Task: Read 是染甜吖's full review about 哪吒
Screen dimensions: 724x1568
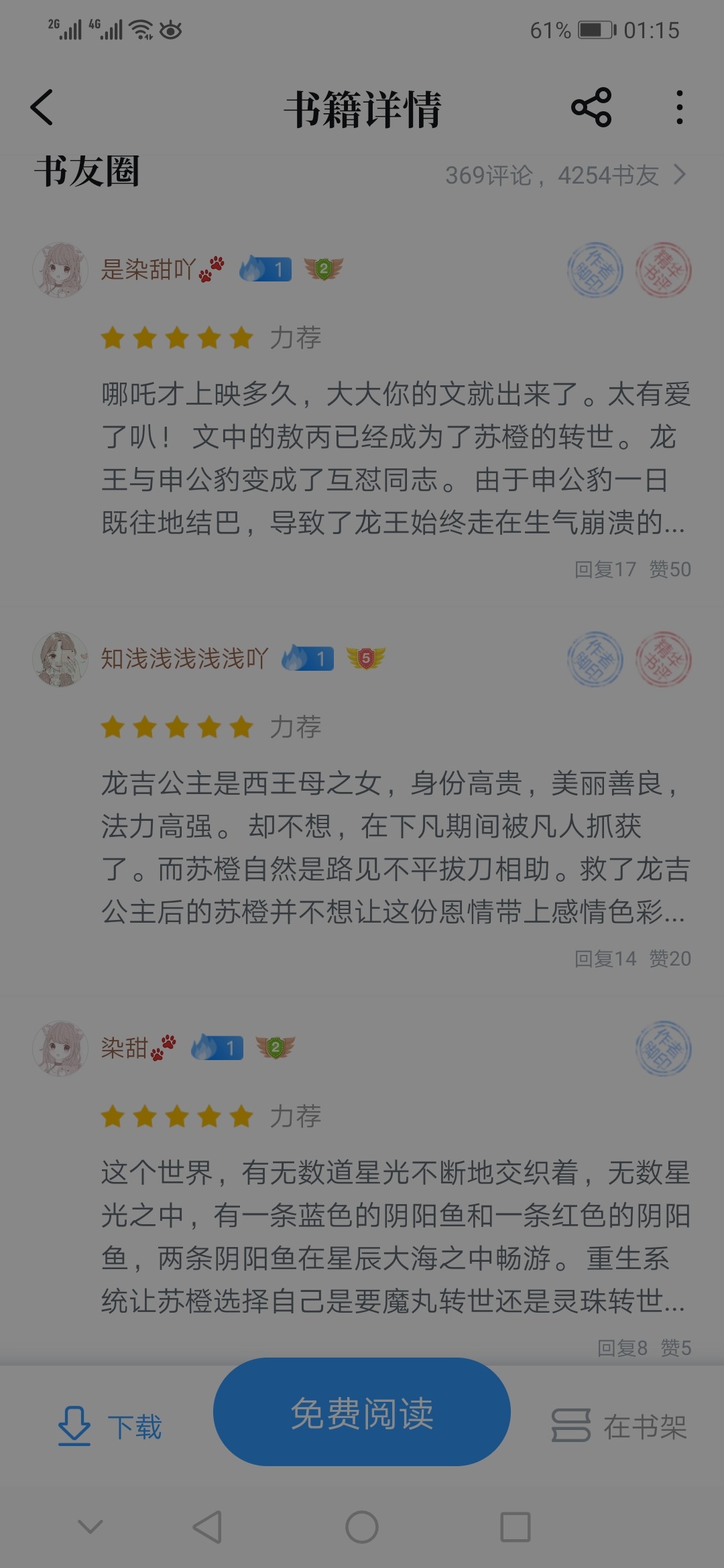Action: [396, 458]
